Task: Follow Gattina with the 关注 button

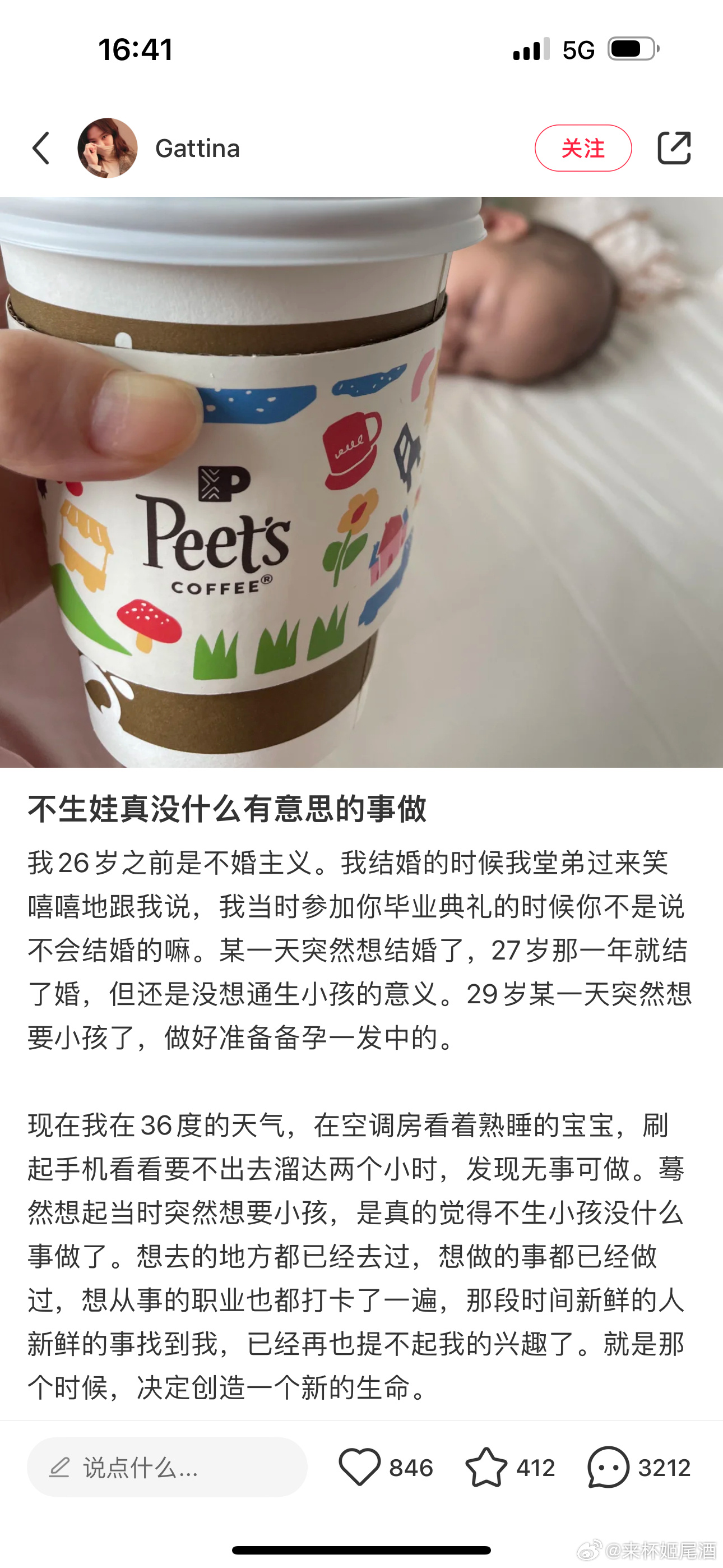Action: coord(582,149)
